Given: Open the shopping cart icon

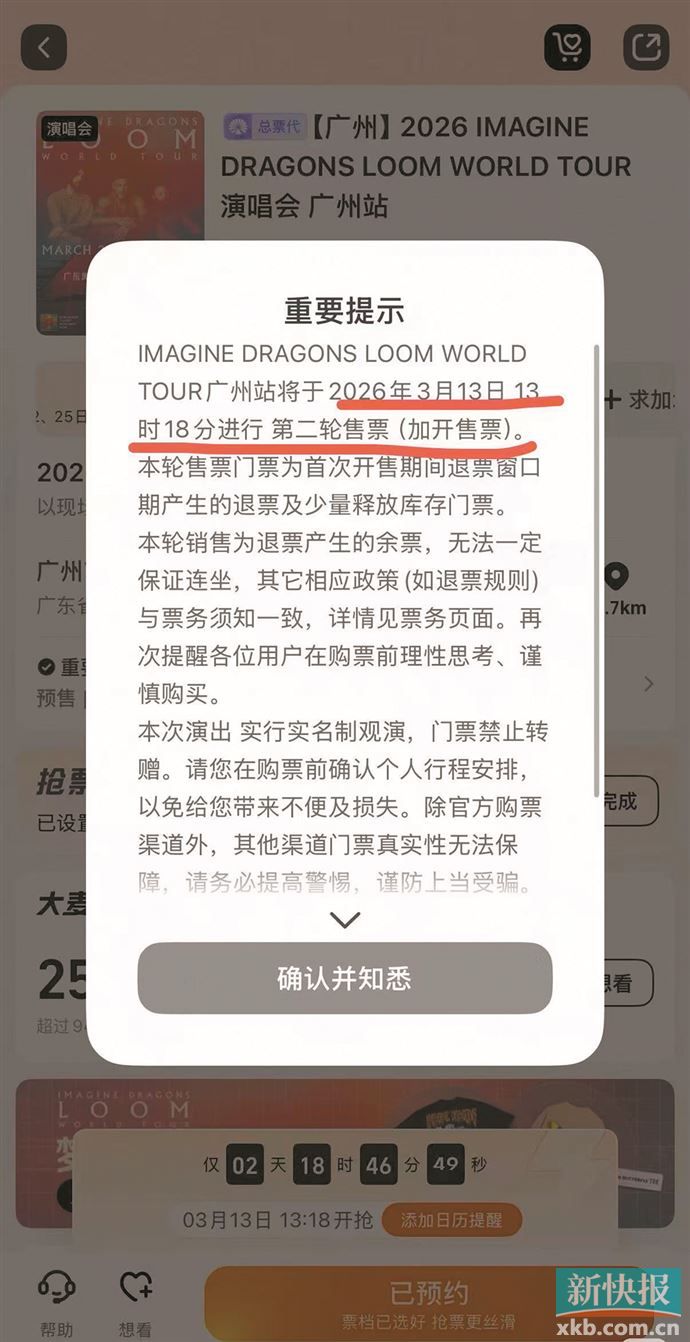Looking at the screenshot, I should [567, 47].
